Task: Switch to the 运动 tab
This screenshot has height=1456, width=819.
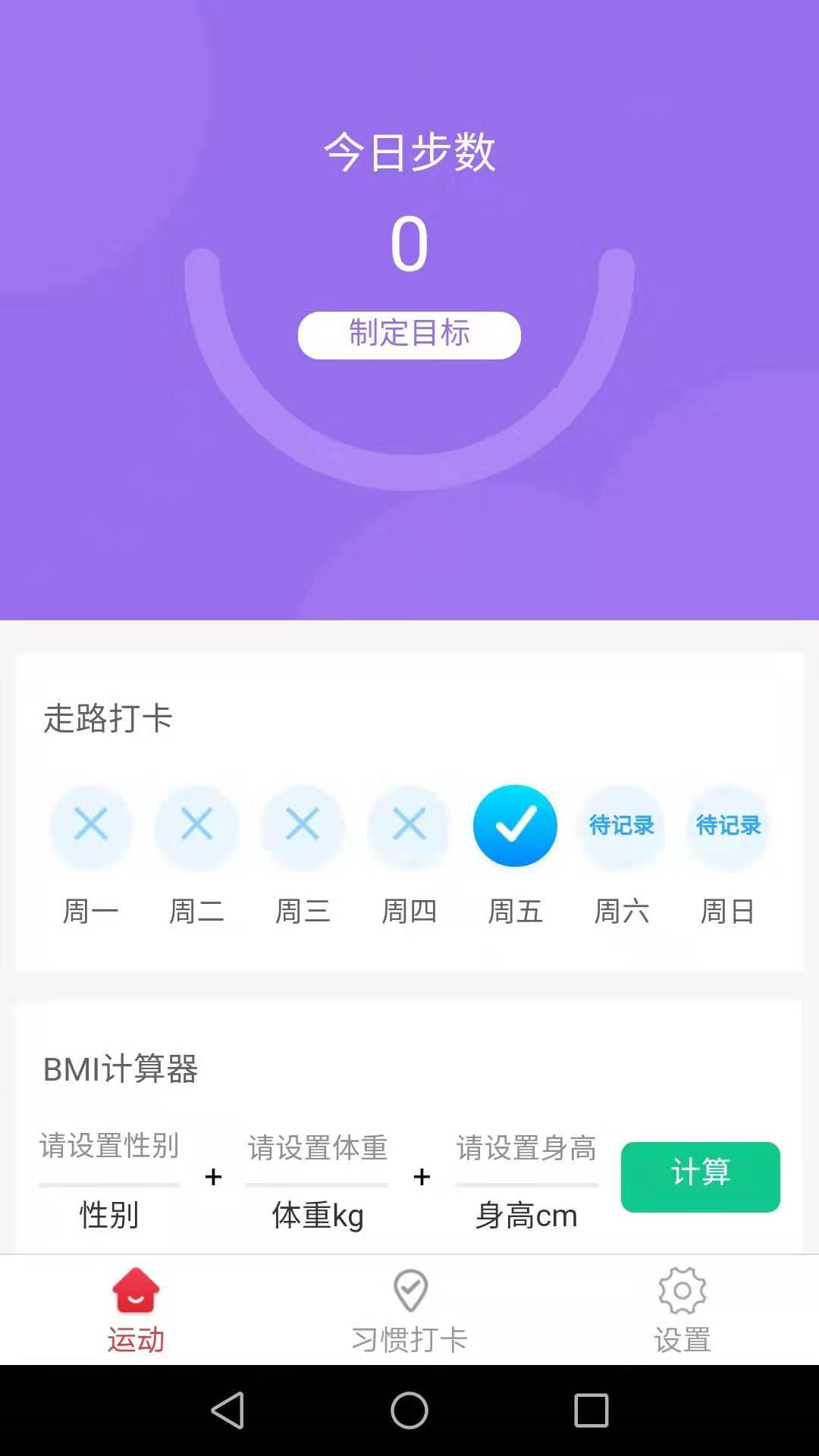Action: point(136,1310)
